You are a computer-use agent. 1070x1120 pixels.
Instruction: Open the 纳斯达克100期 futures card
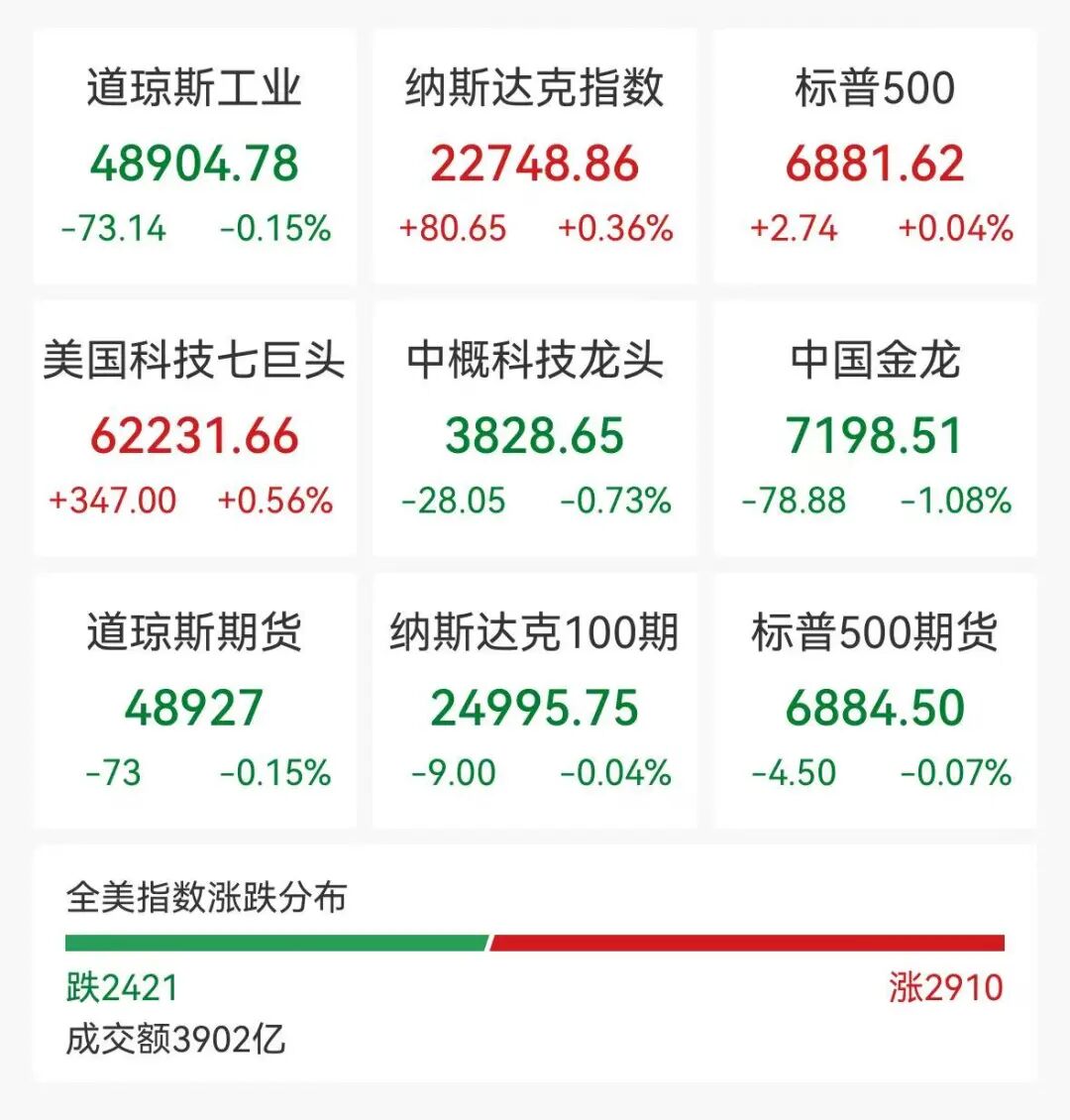click(x=535, y=700)
